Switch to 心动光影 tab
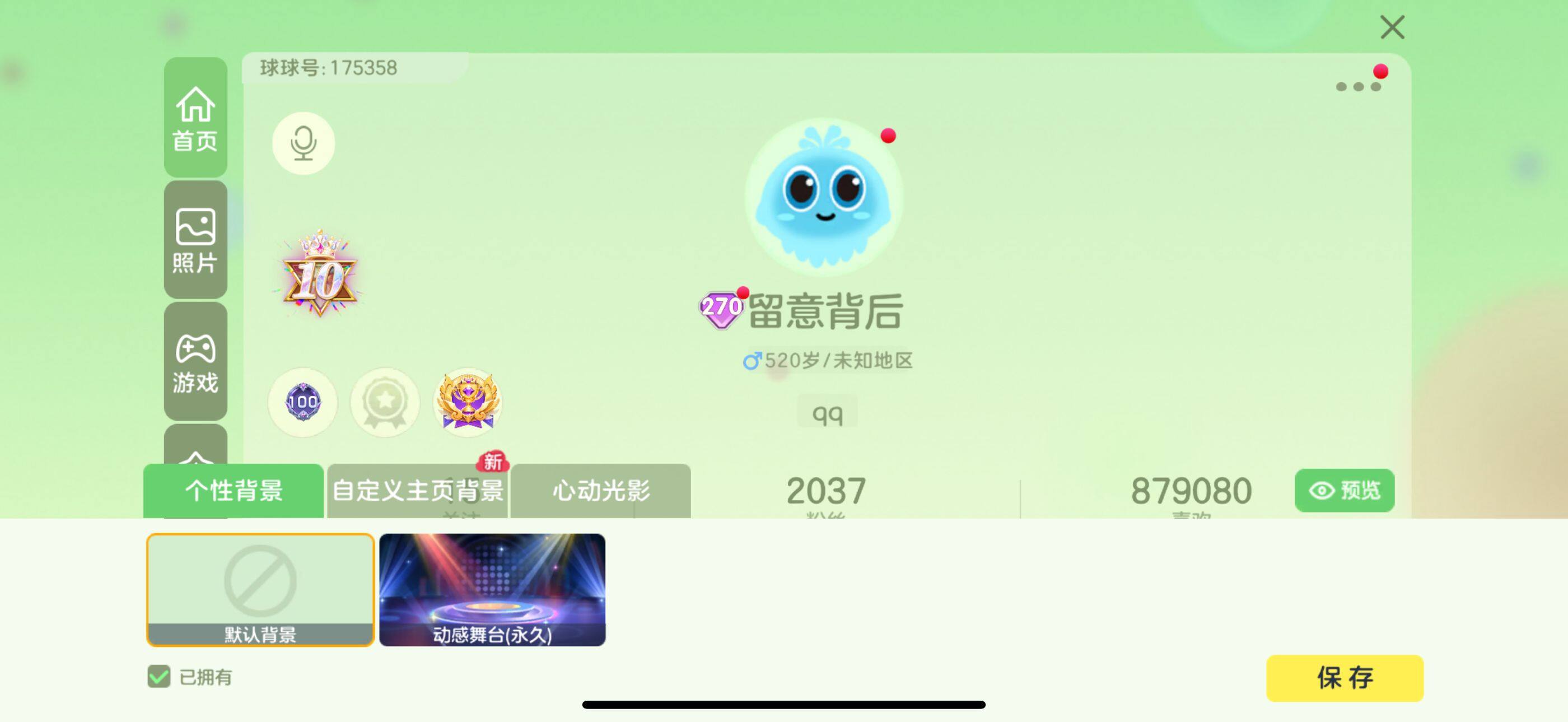 click(600, 491)
